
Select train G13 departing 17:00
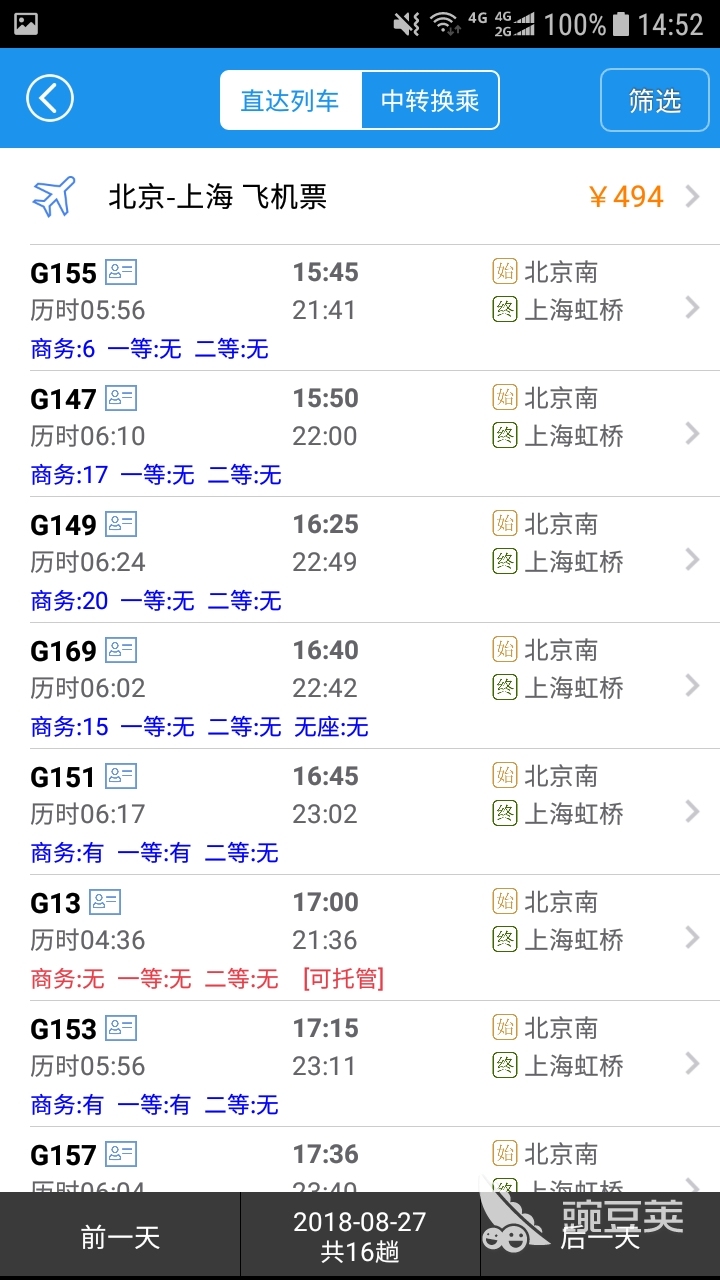[360, 938]
